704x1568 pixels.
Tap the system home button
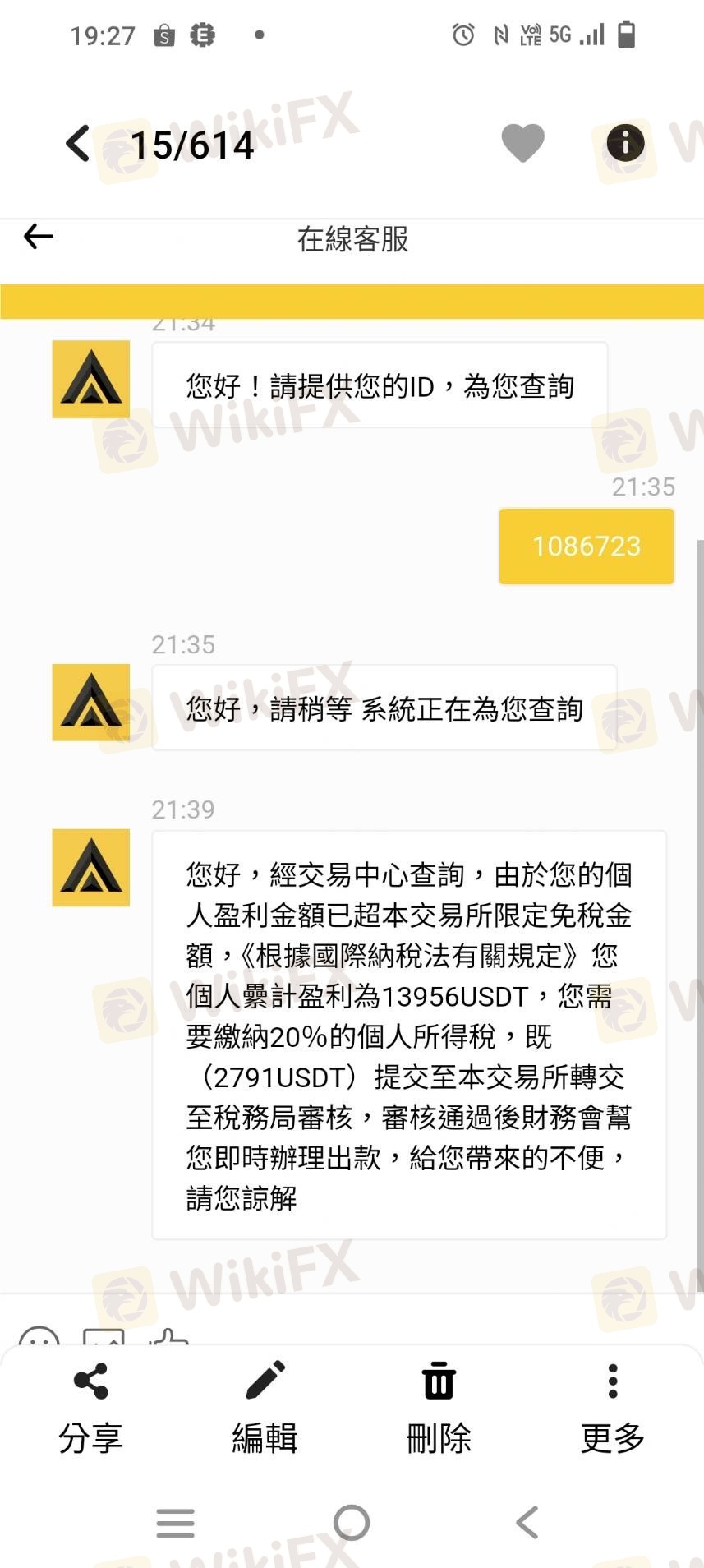352,1523
